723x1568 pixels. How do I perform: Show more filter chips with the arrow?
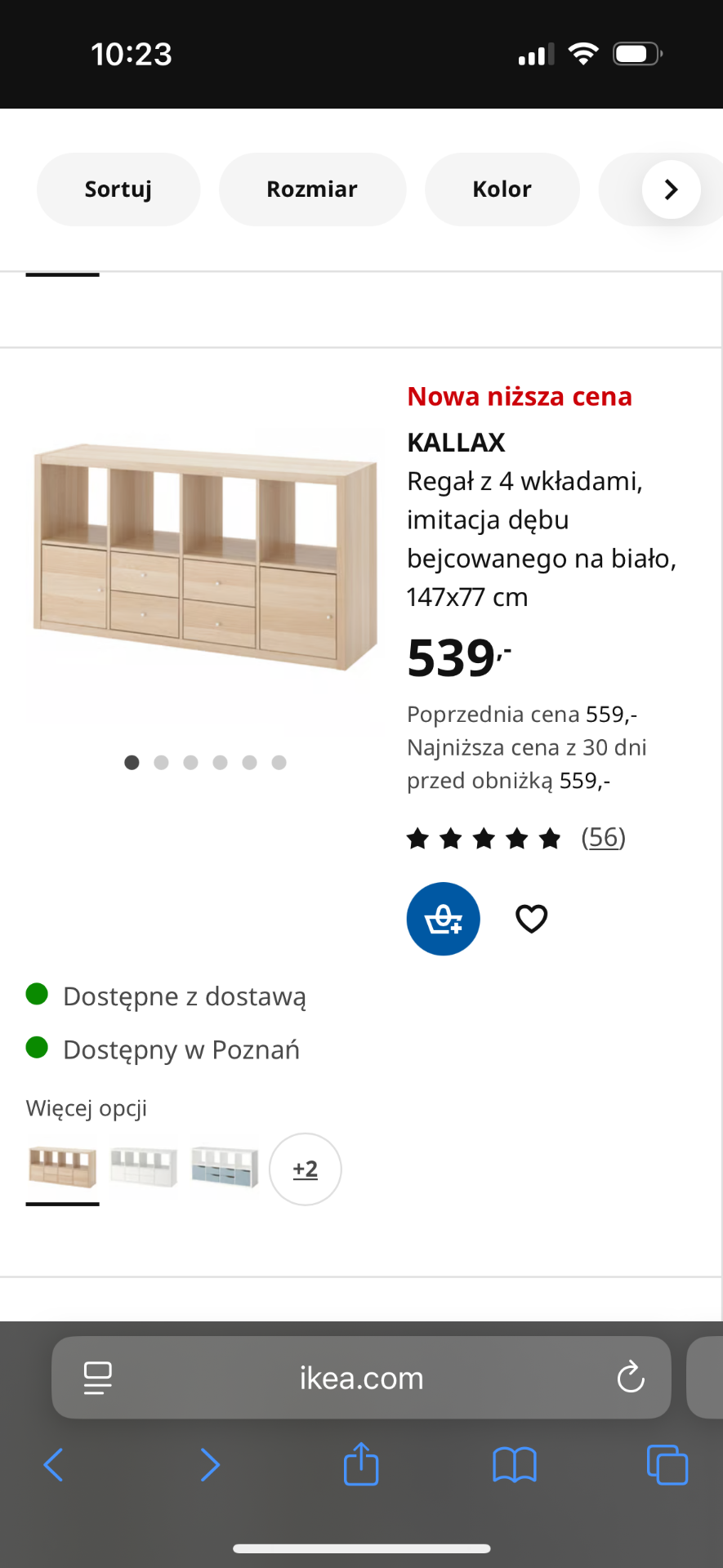click(x=671, y=189)
